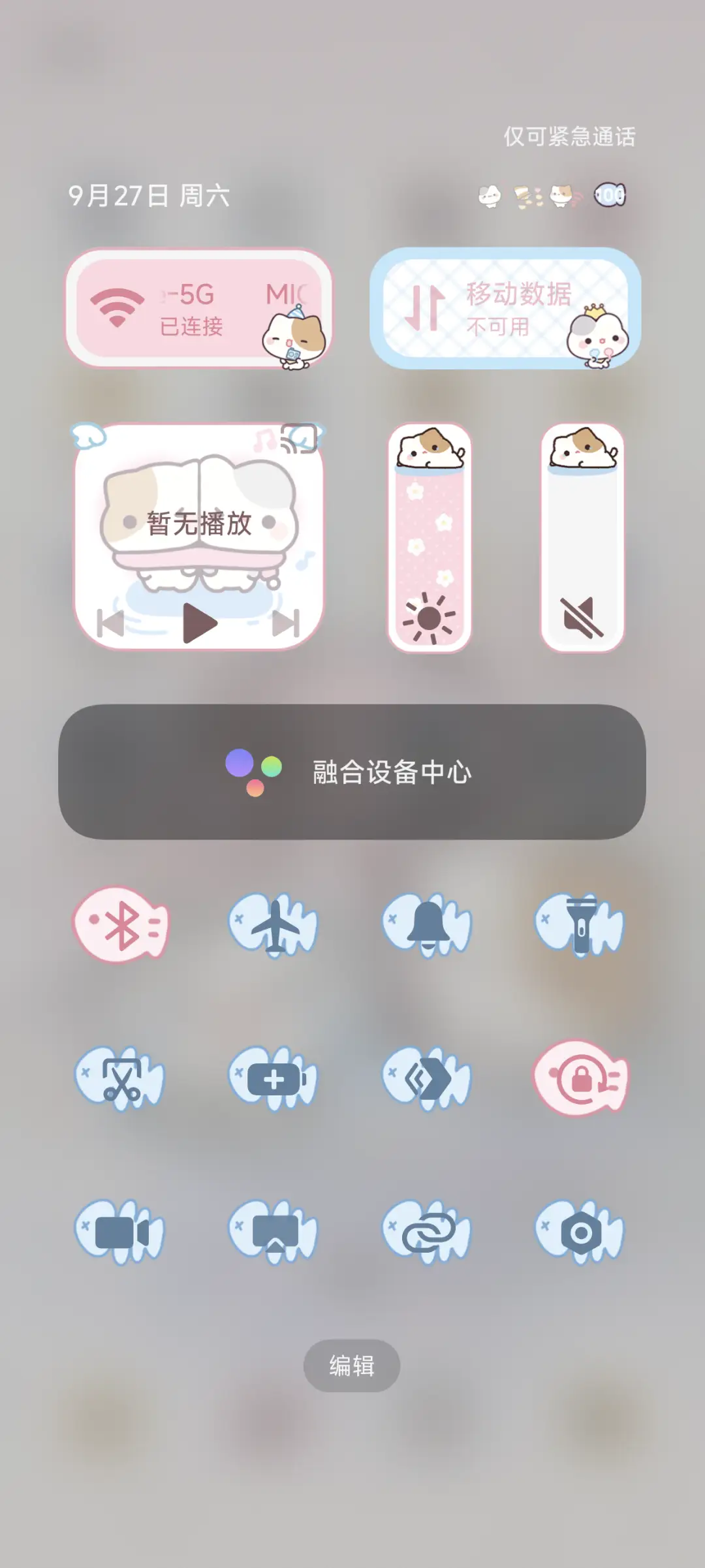Tap the double chevron shortcut icon

428,1077
